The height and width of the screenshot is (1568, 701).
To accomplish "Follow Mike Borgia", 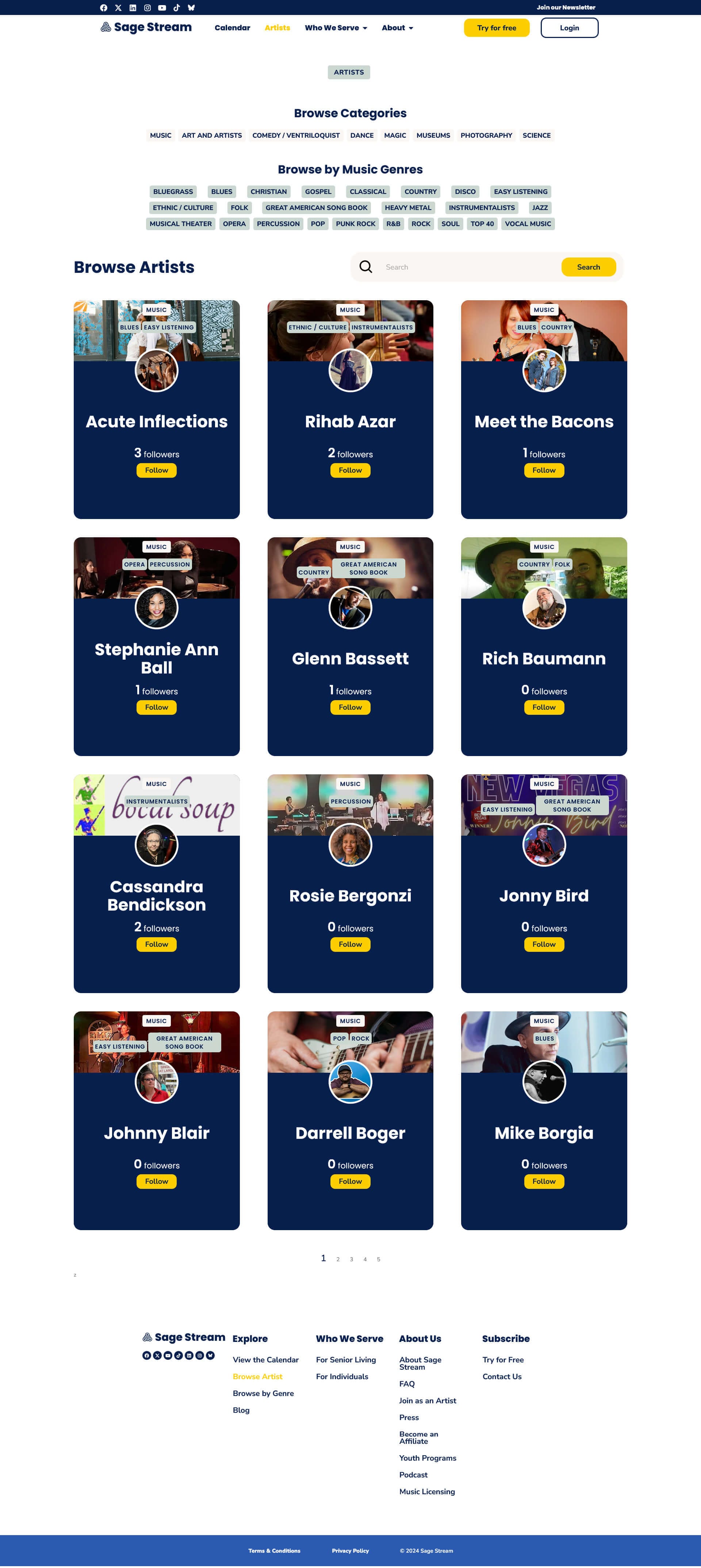I will (543, 1182).
